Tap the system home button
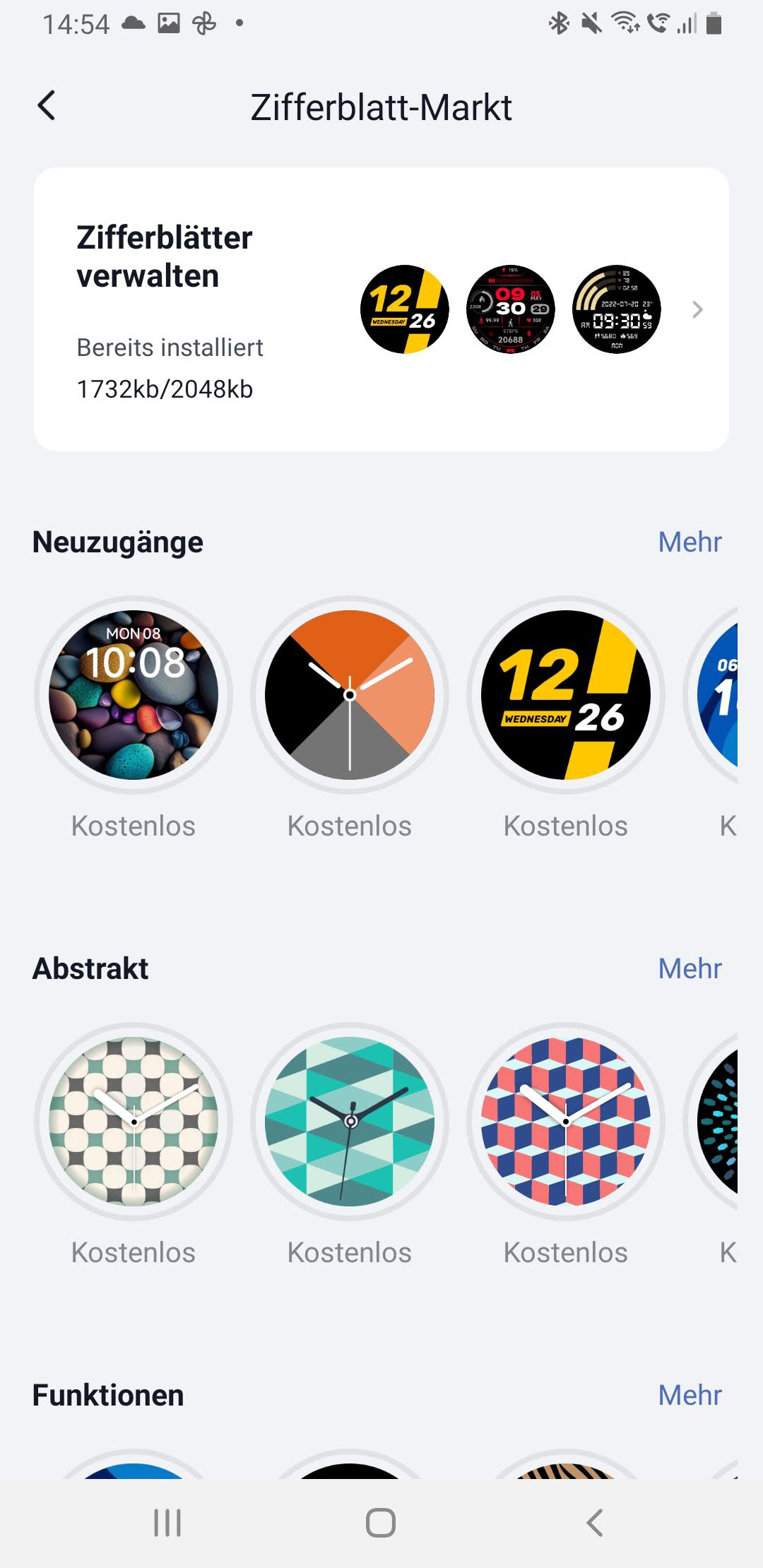Viewport: 763px width, 1568px height. tap(381, 1523)
